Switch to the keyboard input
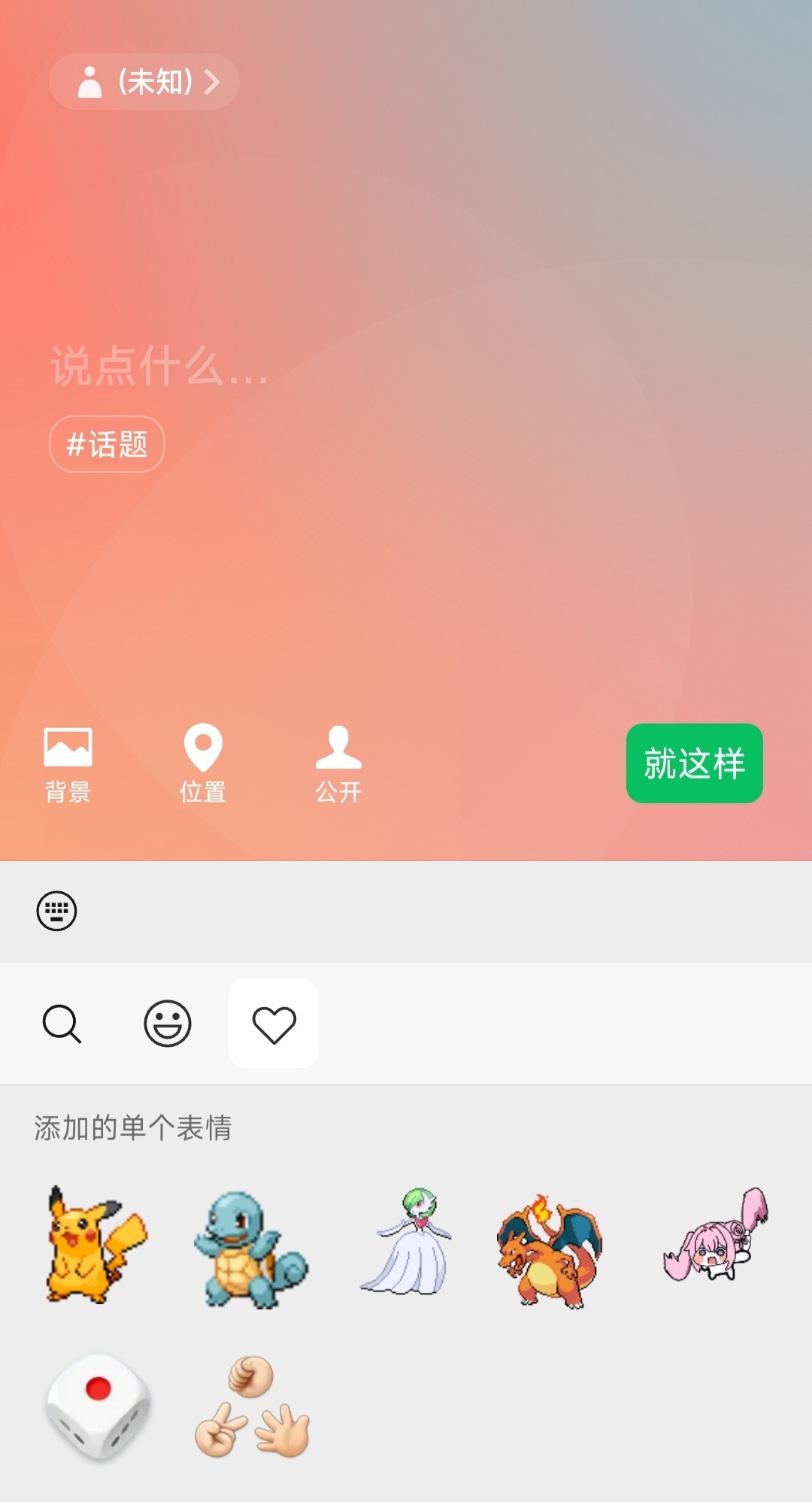The width and height of the screenshot is (812, 1502). [57, 911]
